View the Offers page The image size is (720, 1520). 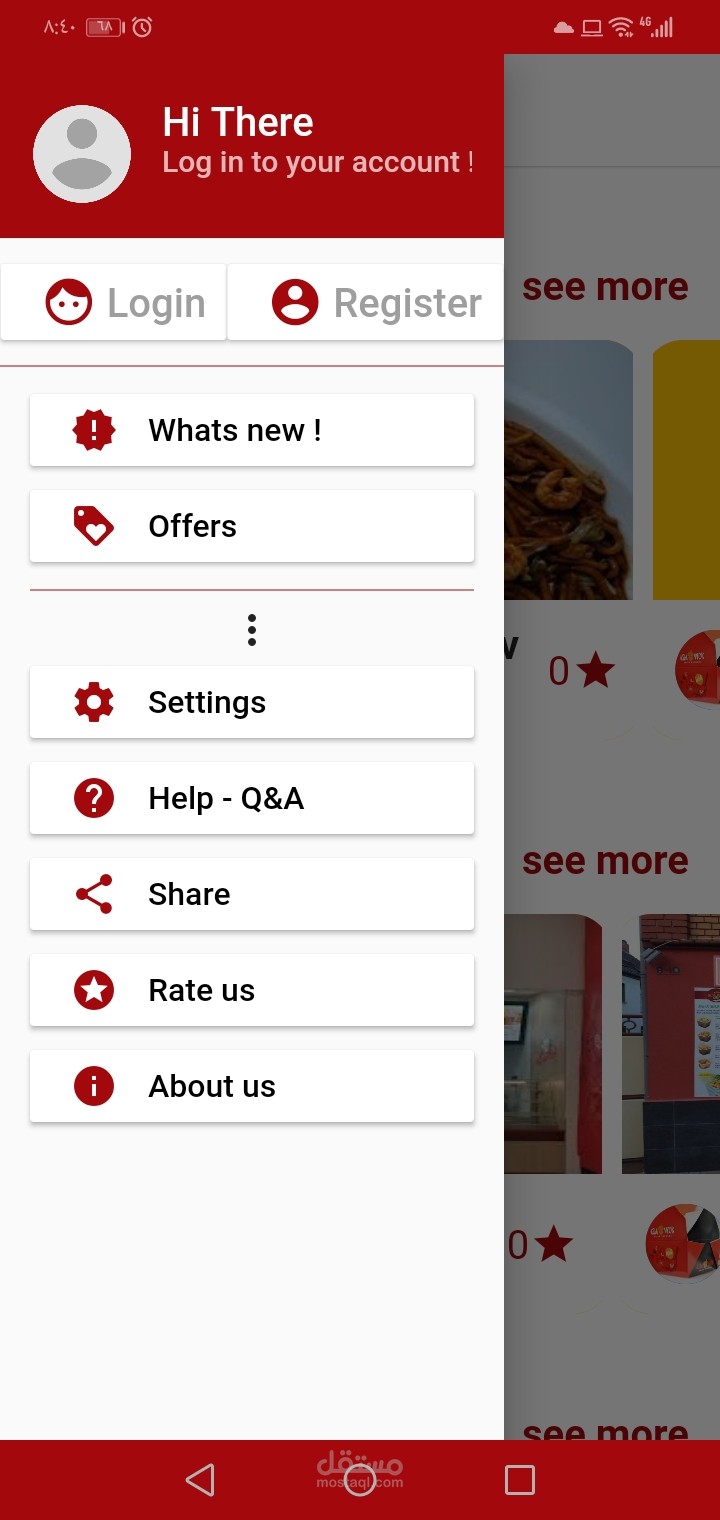point(252,526)
